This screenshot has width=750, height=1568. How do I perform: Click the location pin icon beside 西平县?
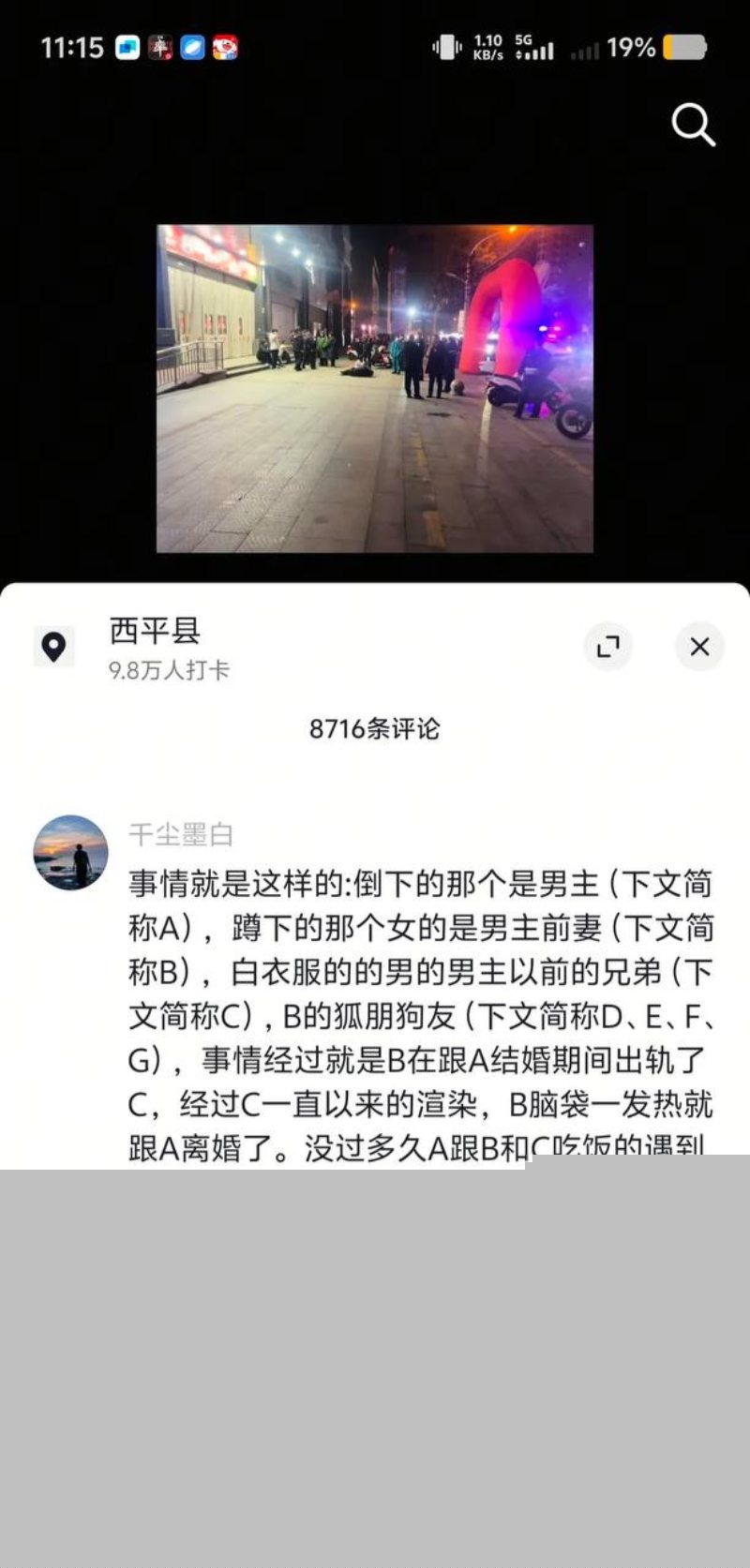click(x=54, y=646)
